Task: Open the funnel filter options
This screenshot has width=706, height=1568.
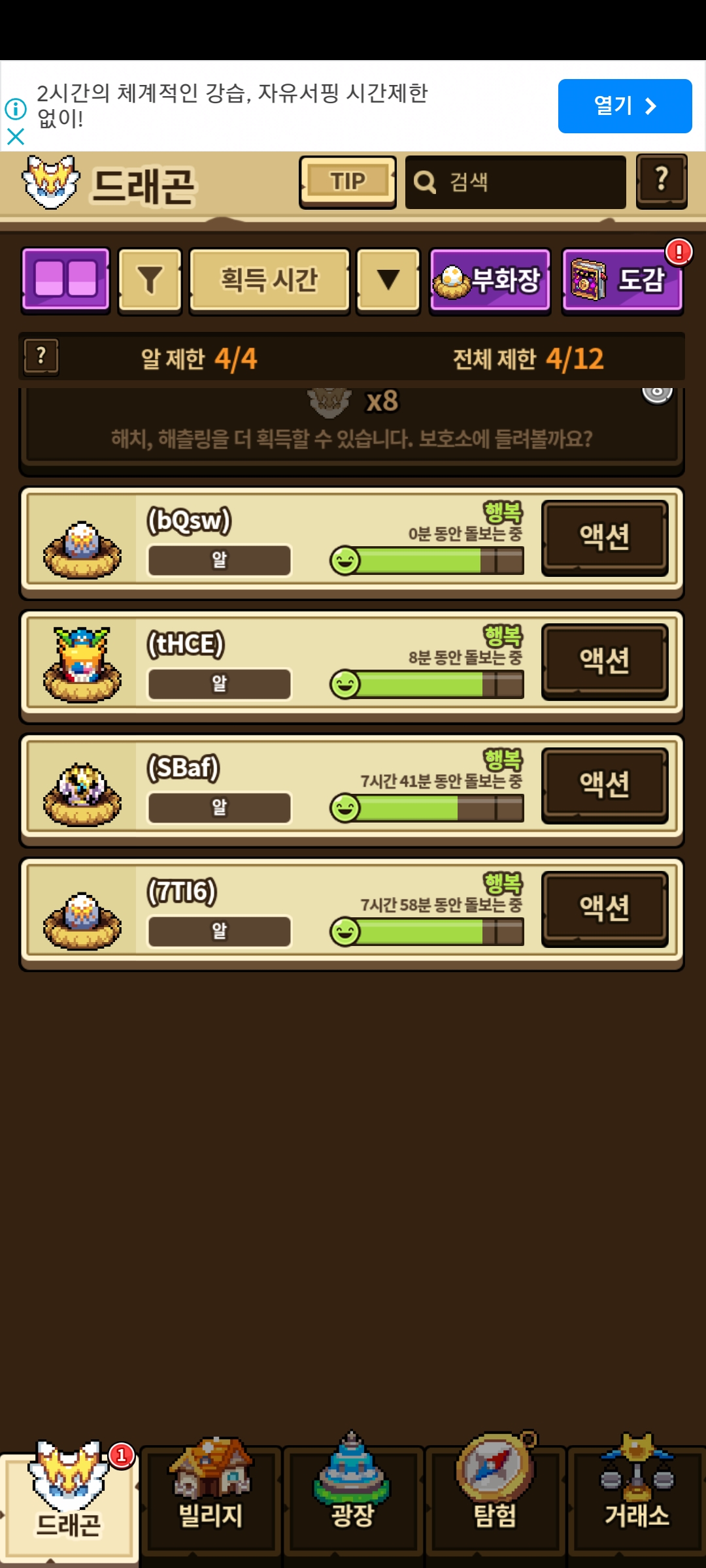Action: (x=150, y=280)
